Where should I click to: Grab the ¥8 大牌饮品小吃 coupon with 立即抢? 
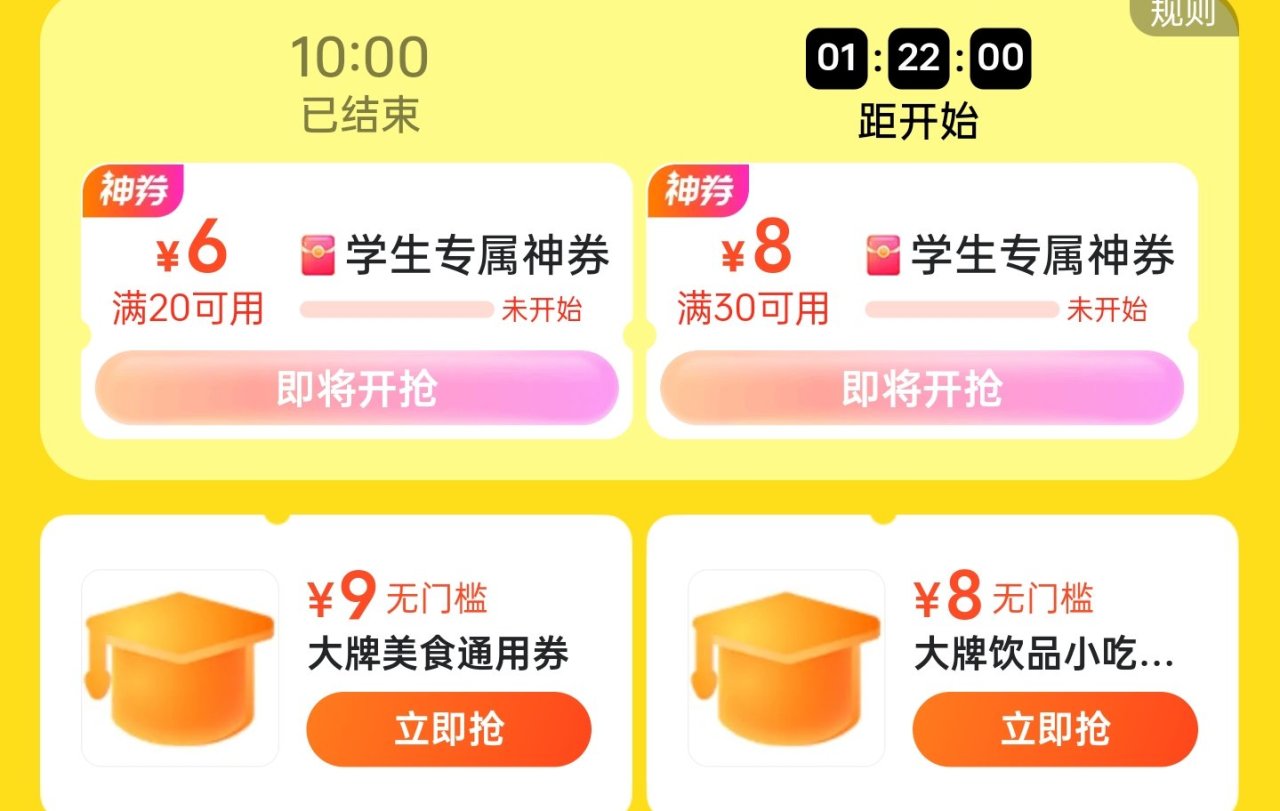(x=1054, y=729)
